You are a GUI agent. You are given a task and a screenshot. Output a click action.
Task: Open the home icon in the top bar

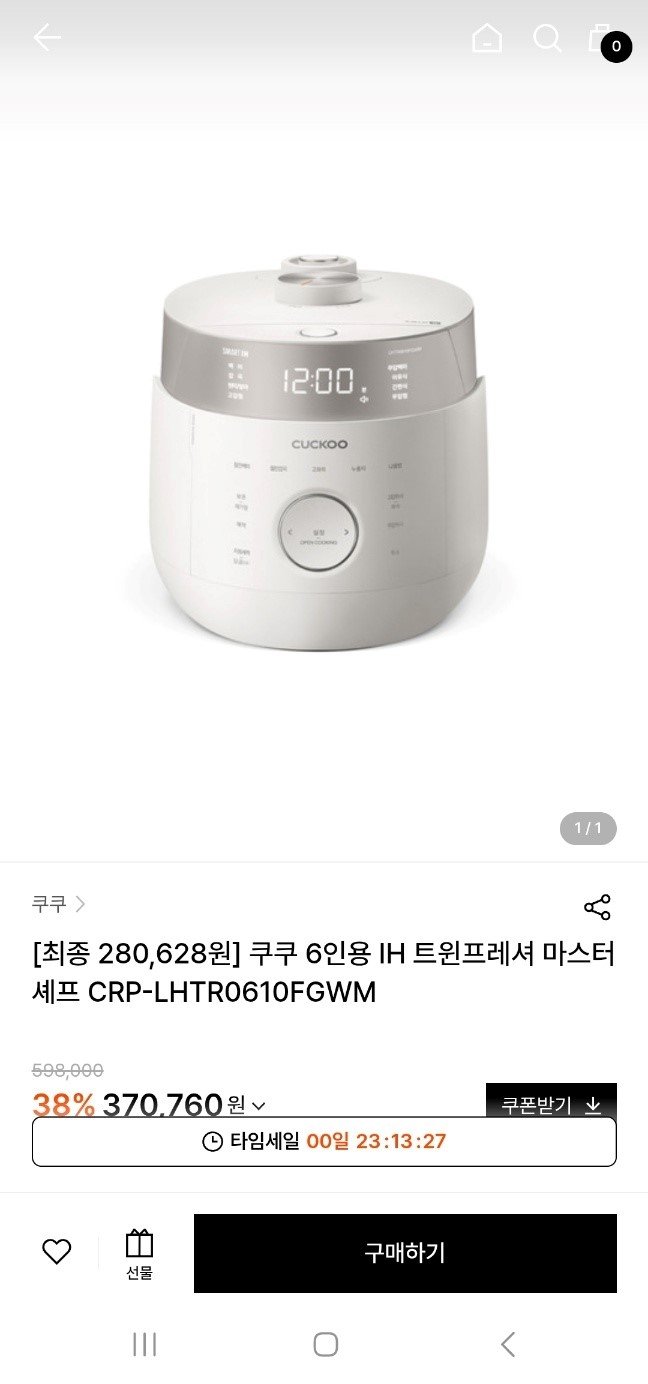(x=487, y=39)
